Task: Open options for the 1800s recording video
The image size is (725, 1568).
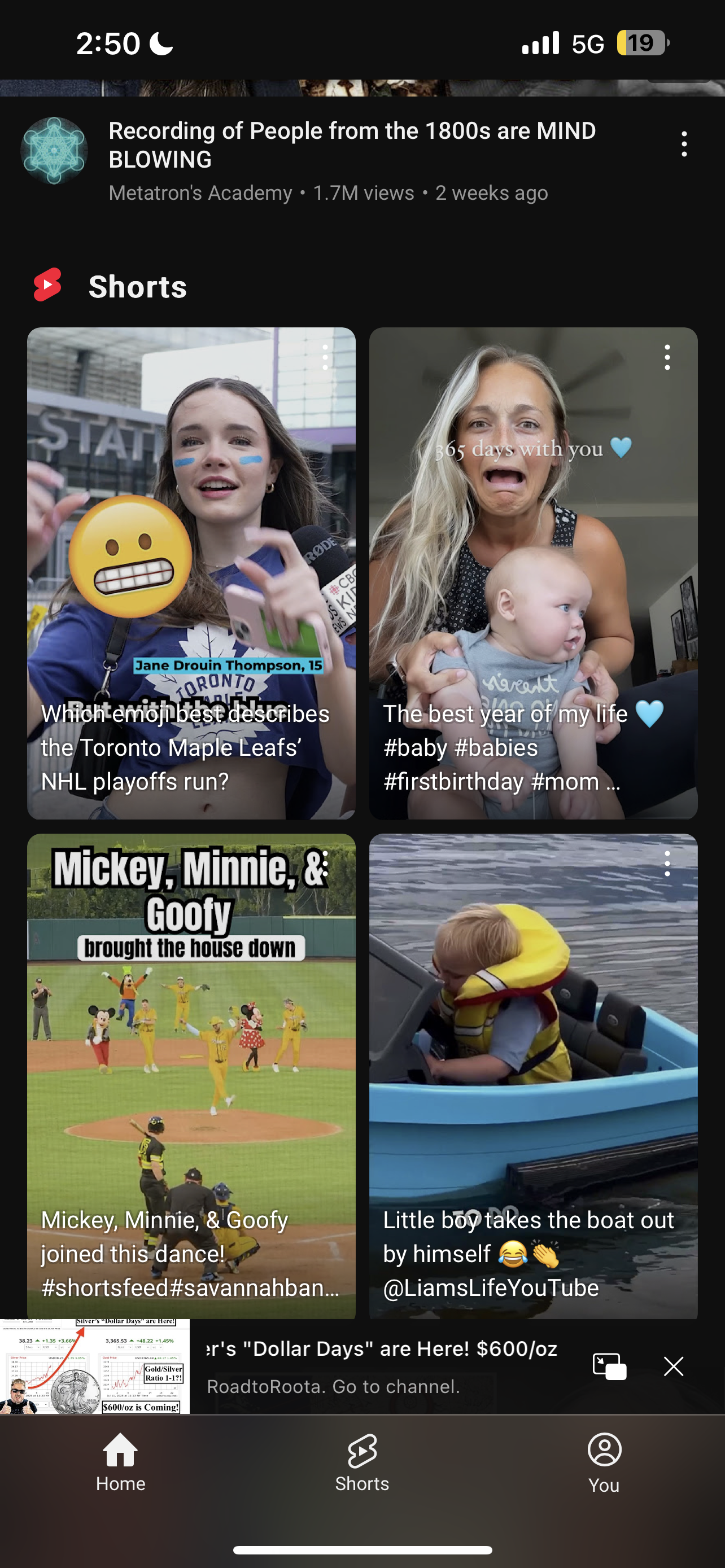Action: [x=684, y=144]
